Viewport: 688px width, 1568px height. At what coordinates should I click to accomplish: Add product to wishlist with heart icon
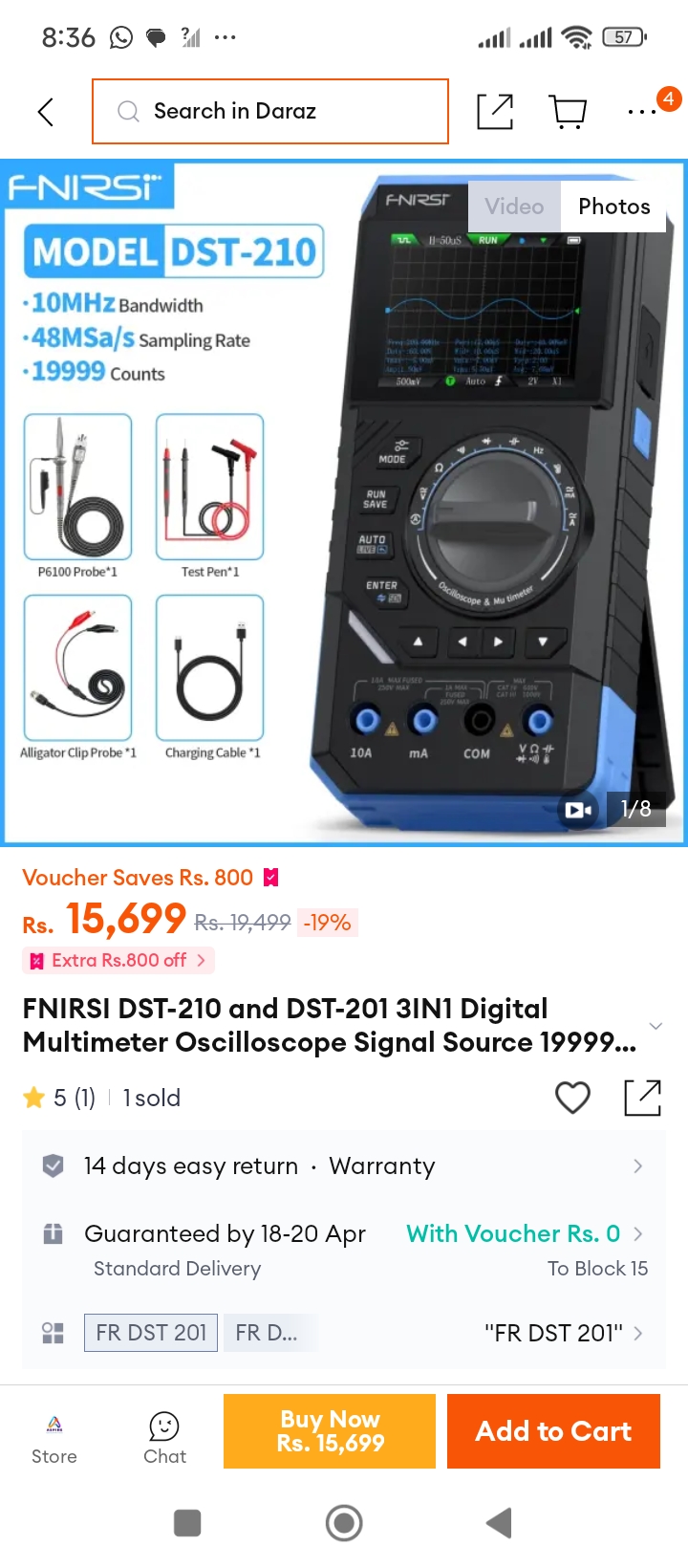point(573,1098)
